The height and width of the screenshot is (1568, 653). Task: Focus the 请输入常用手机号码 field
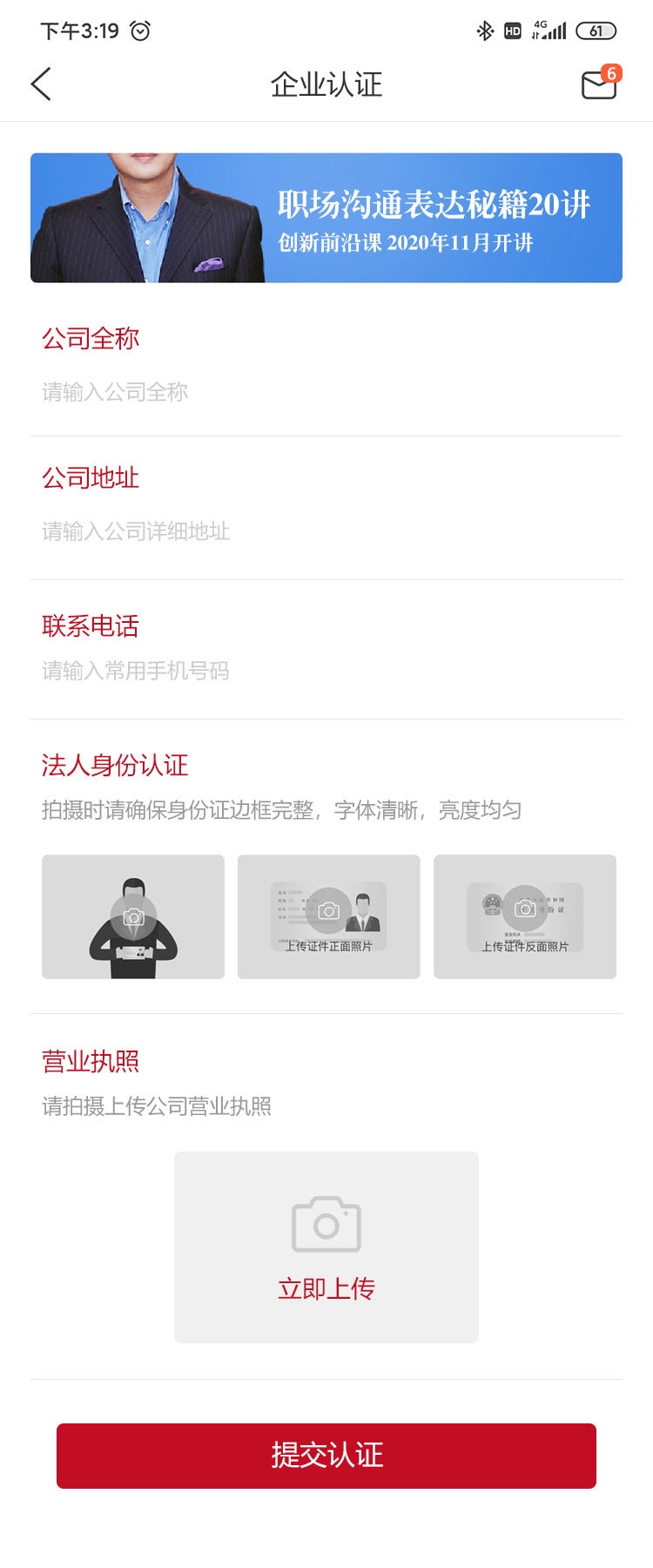tap(326, 671)
